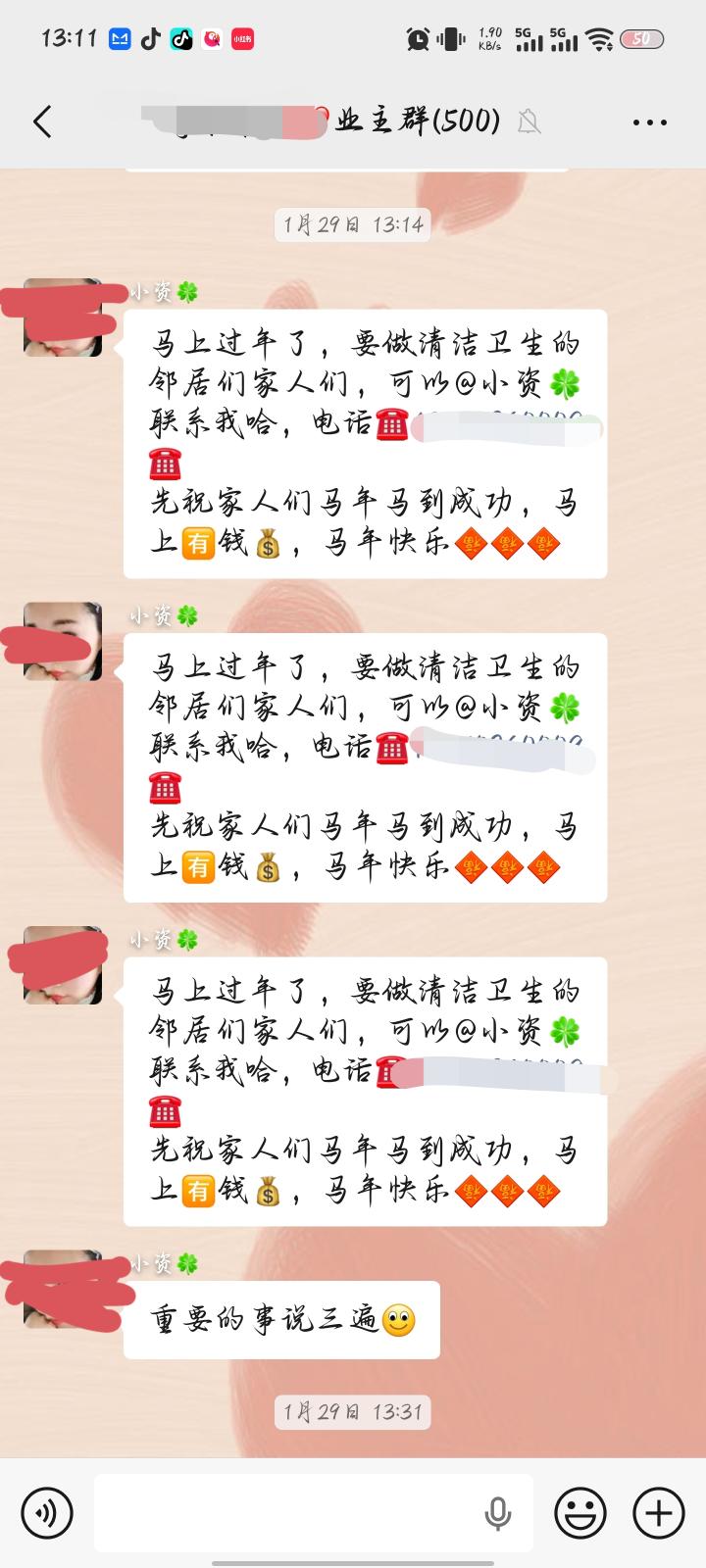Viewport: 706px width, 1568px height.
Task: Open the plus attachments menu
Action: [x=658, y=1513]
